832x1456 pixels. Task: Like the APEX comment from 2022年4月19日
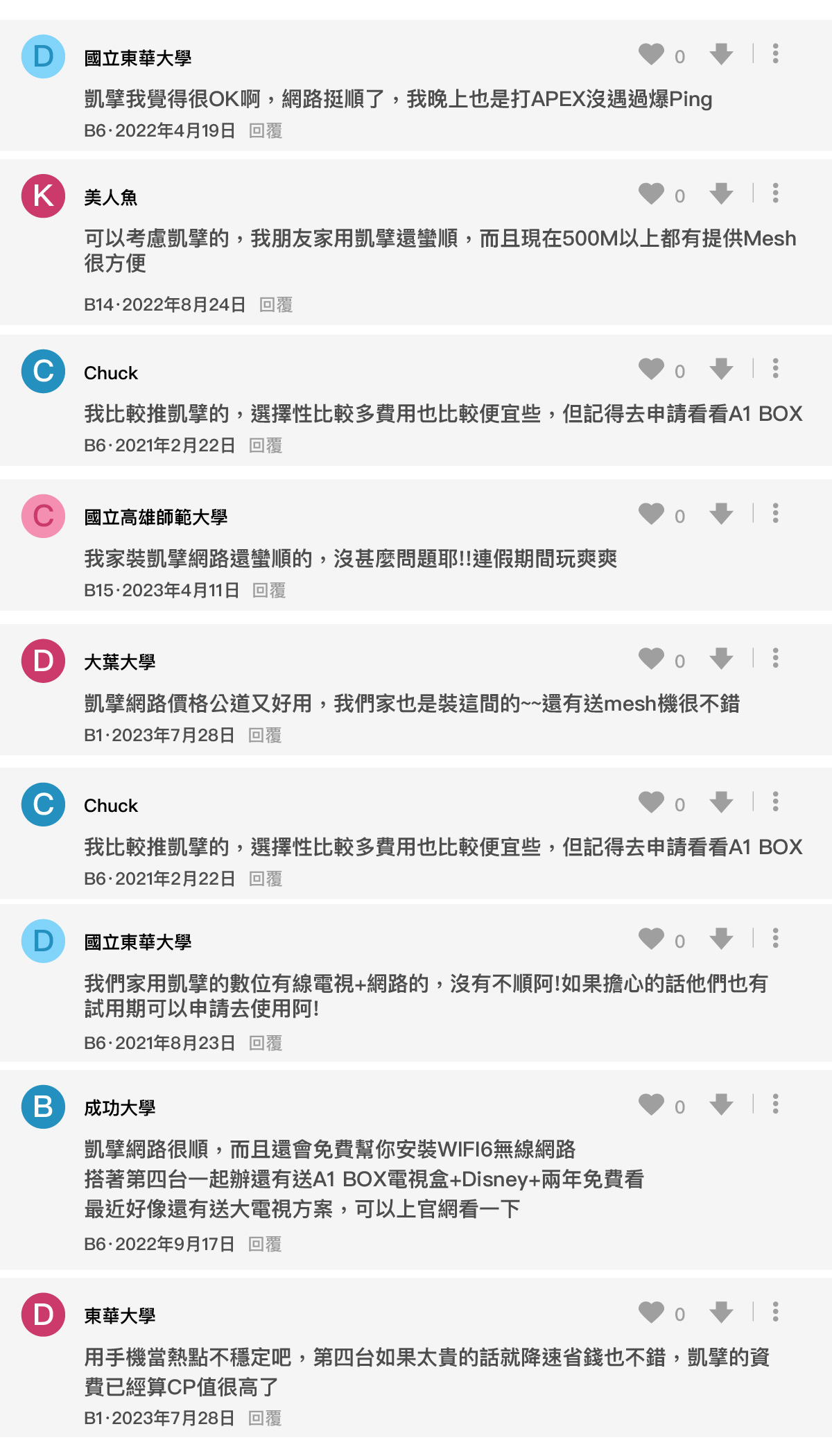(x=651, y=54)
